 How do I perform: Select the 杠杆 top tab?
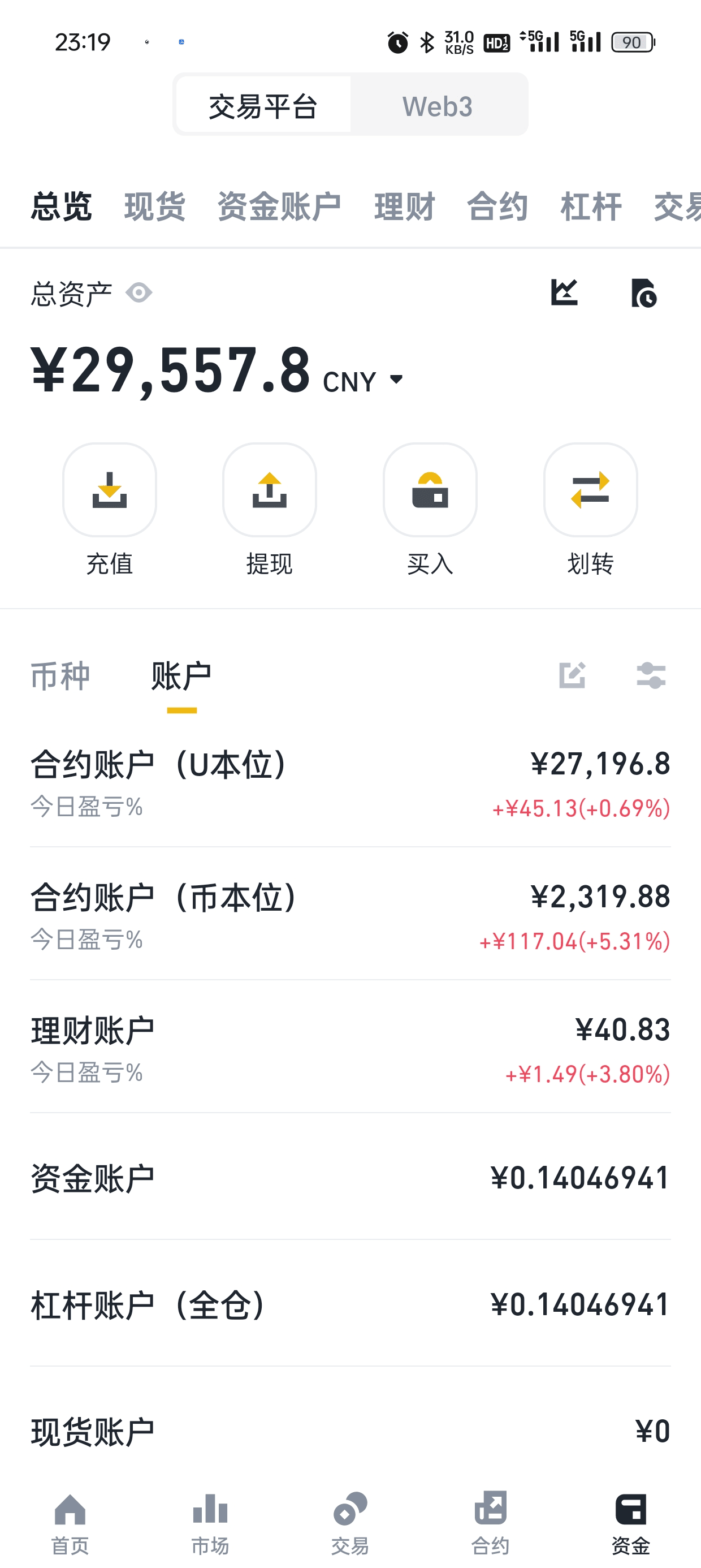point(591,206)
